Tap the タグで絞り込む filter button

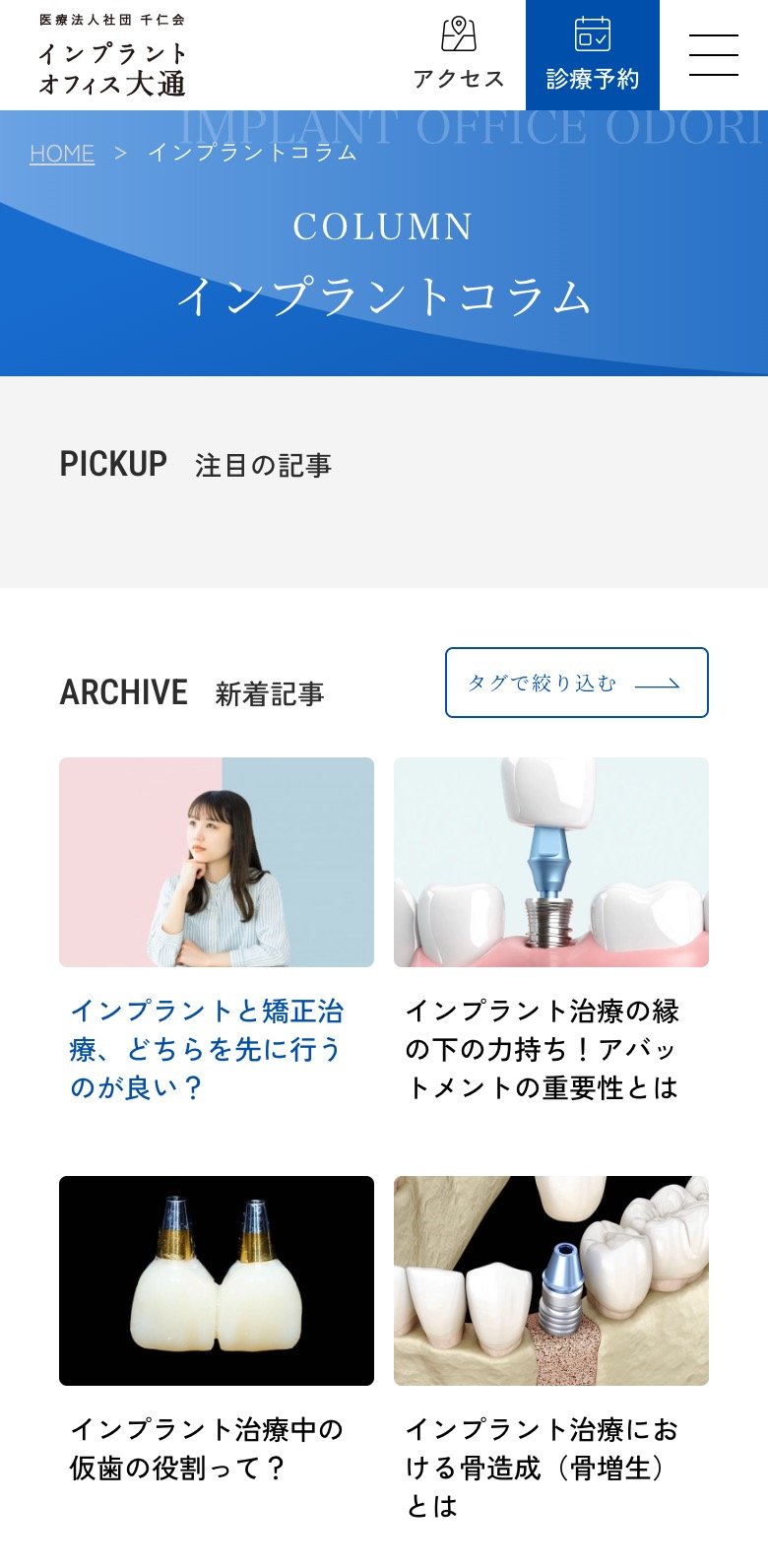(577, 683)
